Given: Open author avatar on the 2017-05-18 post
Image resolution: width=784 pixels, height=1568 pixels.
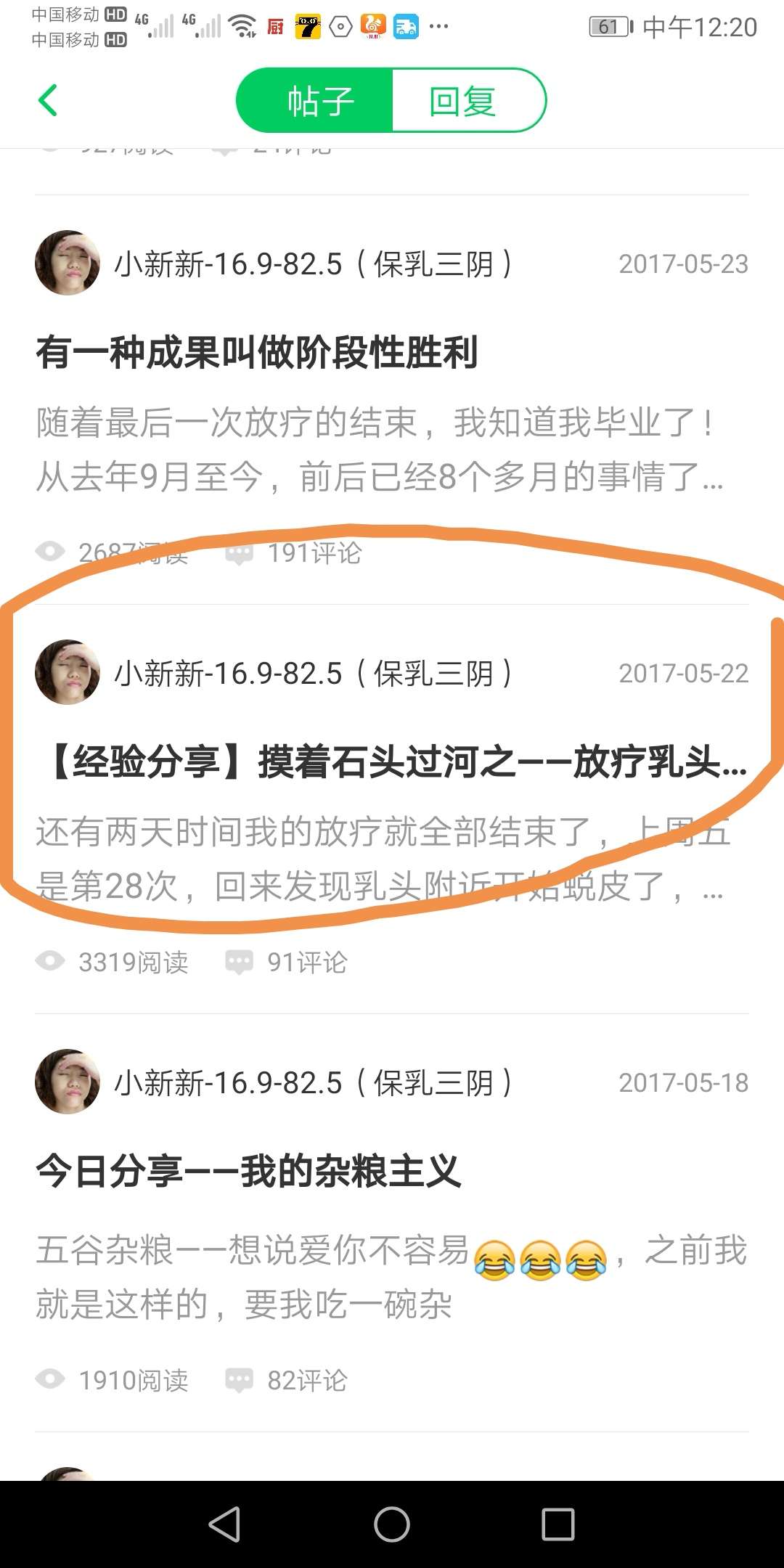Looking at the screenshot, I should (x=68, y=1082).
